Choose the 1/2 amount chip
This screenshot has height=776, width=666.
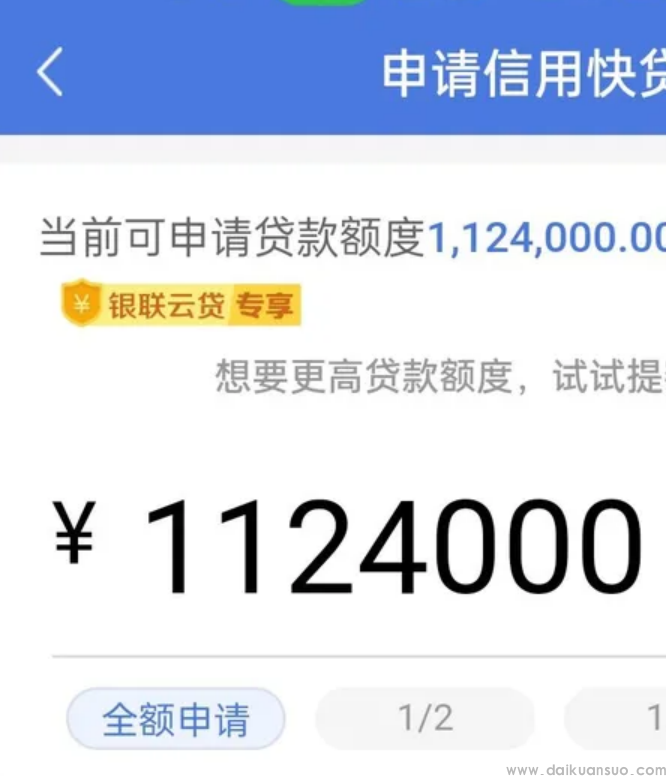click(x=425, y=718)
